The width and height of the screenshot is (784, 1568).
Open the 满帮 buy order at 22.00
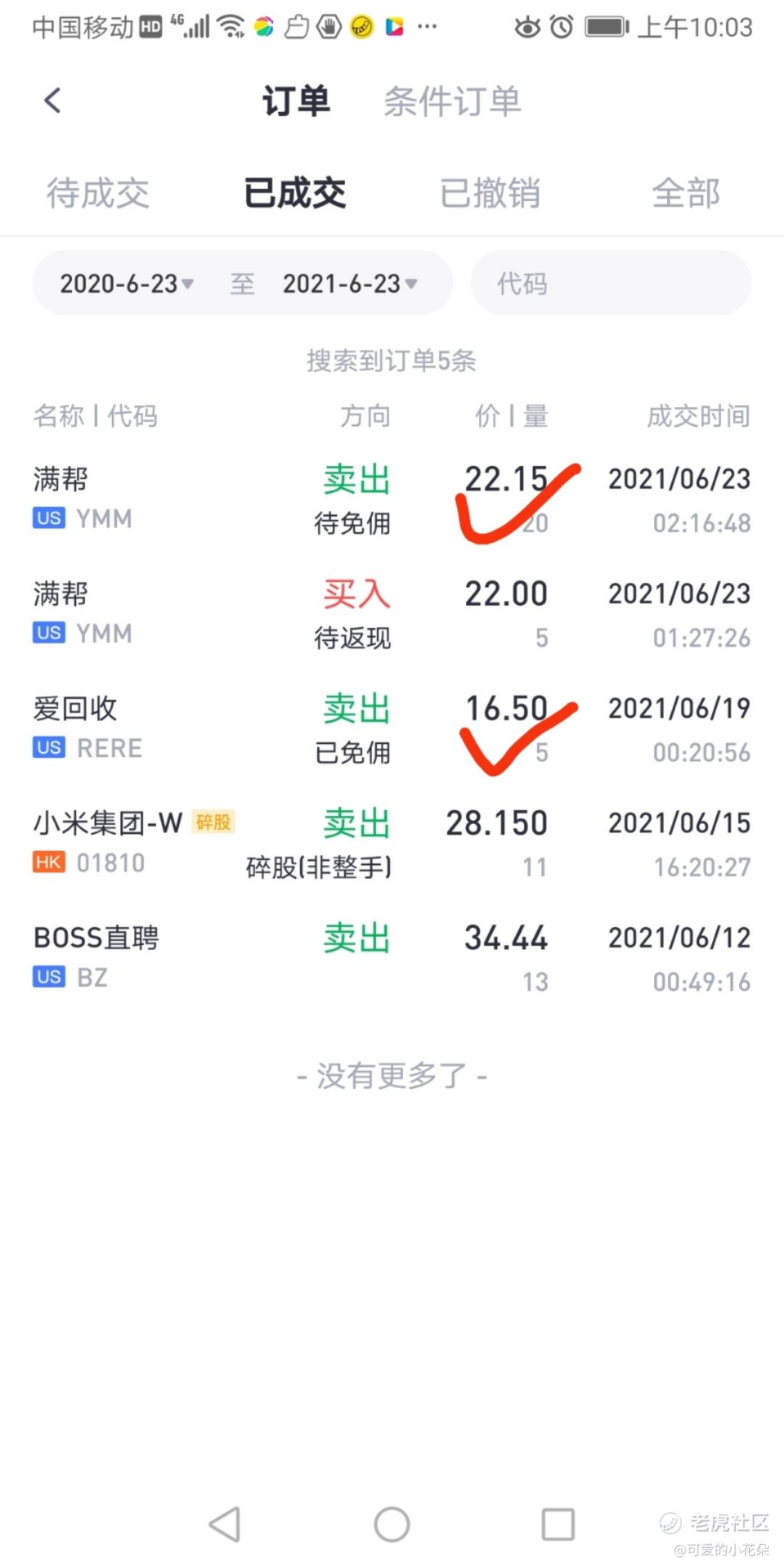click(392, 614)
